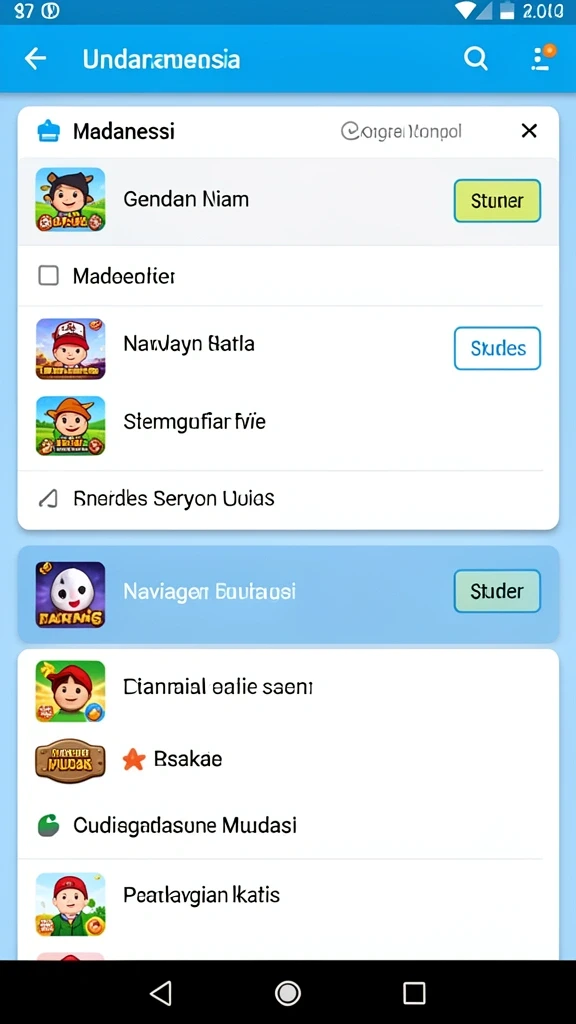576x1024 pixels.
Task: Open the Peatlavgian Ikatis game
Action: coord(288,903)
